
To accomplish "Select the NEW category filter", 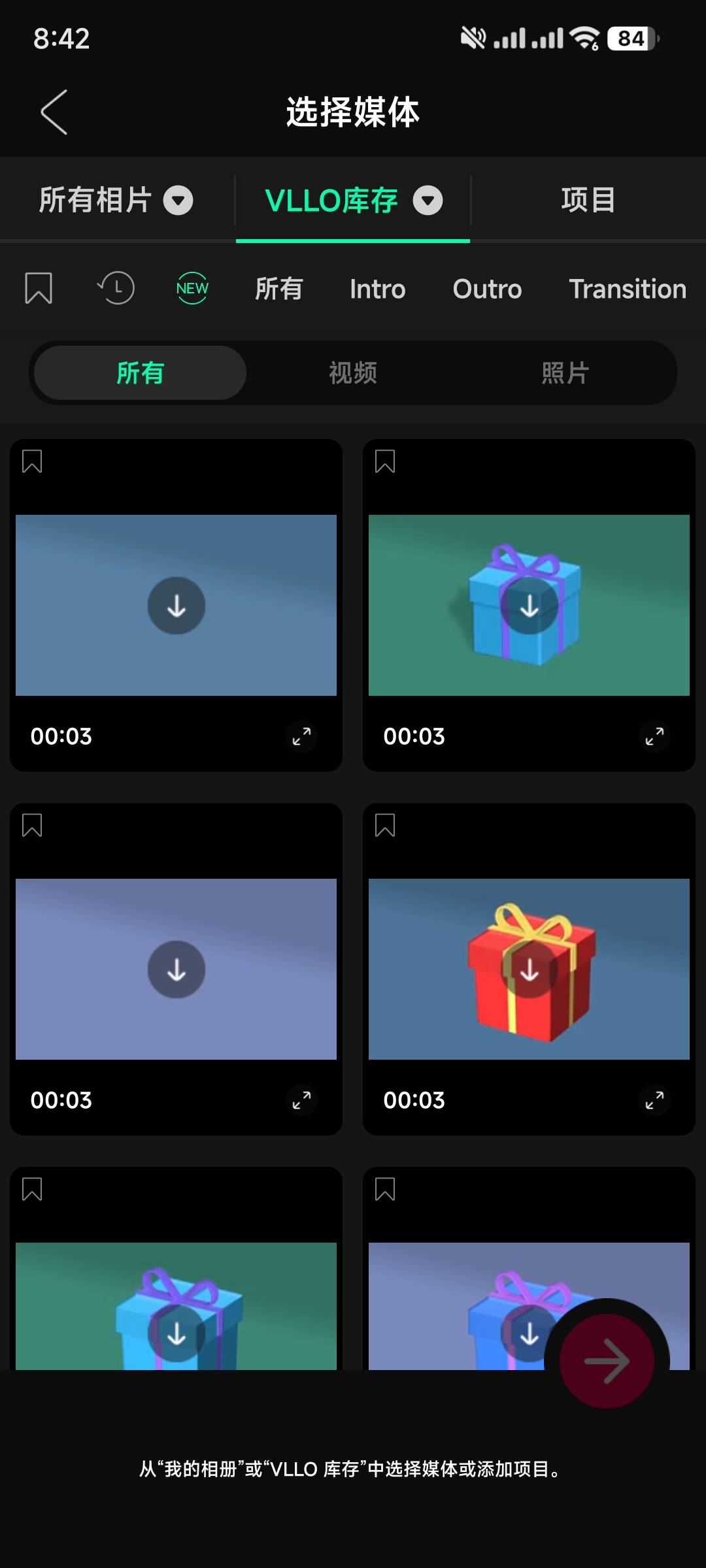I will tap(192, 288).
